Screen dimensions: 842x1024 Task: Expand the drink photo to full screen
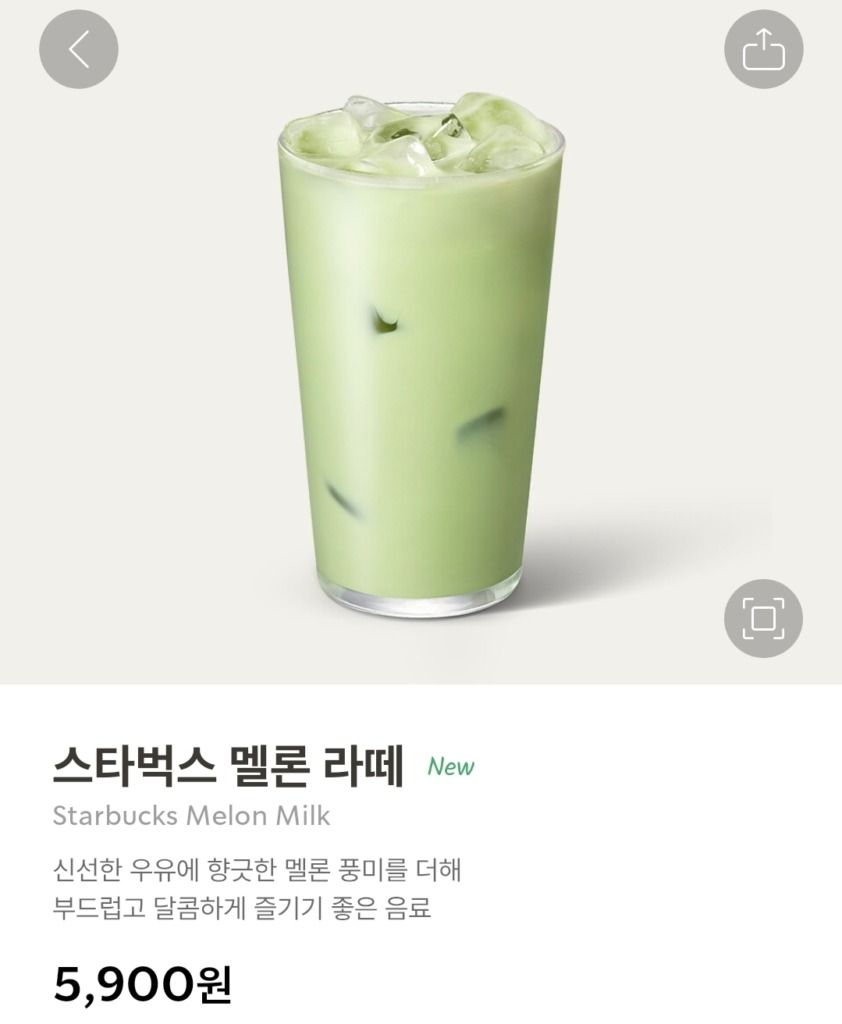(x=763, y=618)
